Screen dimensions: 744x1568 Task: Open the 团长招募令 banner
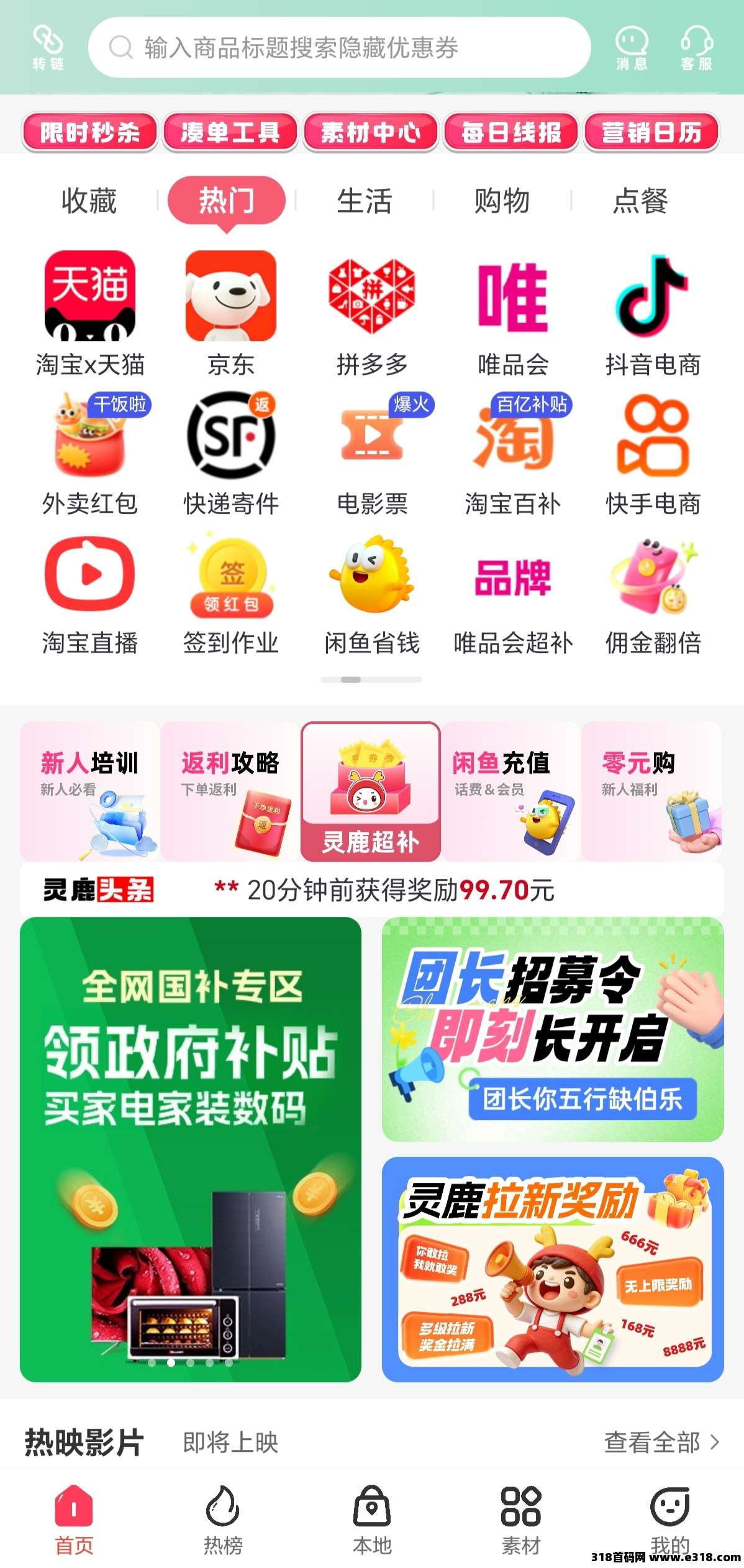553,1029
